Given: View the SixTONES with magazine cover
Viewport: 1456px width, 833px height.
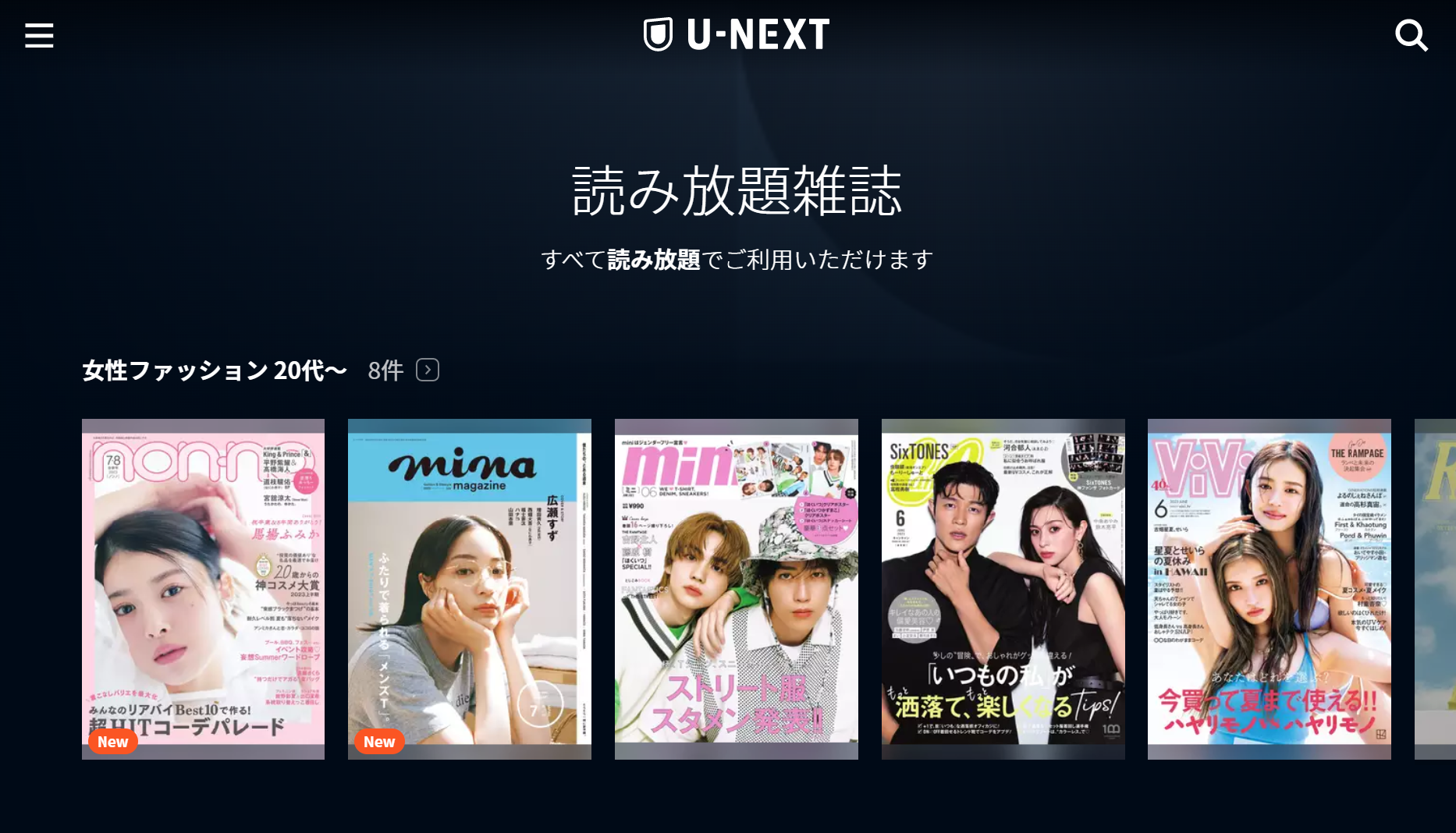Looking at the screenshot, I should 1003,589.
